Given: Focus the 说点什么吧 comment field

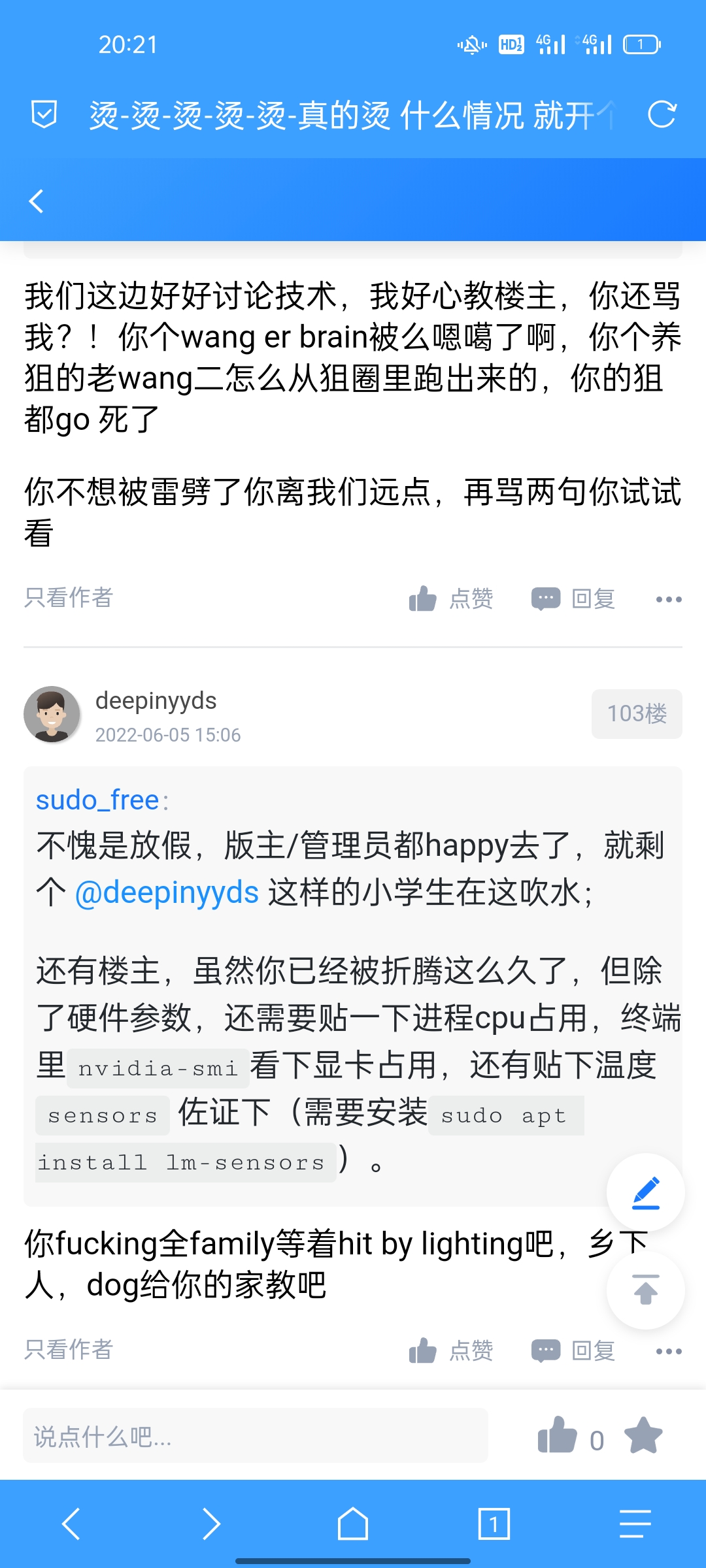Looking at the screenshot, I should tap(255, 1436).
